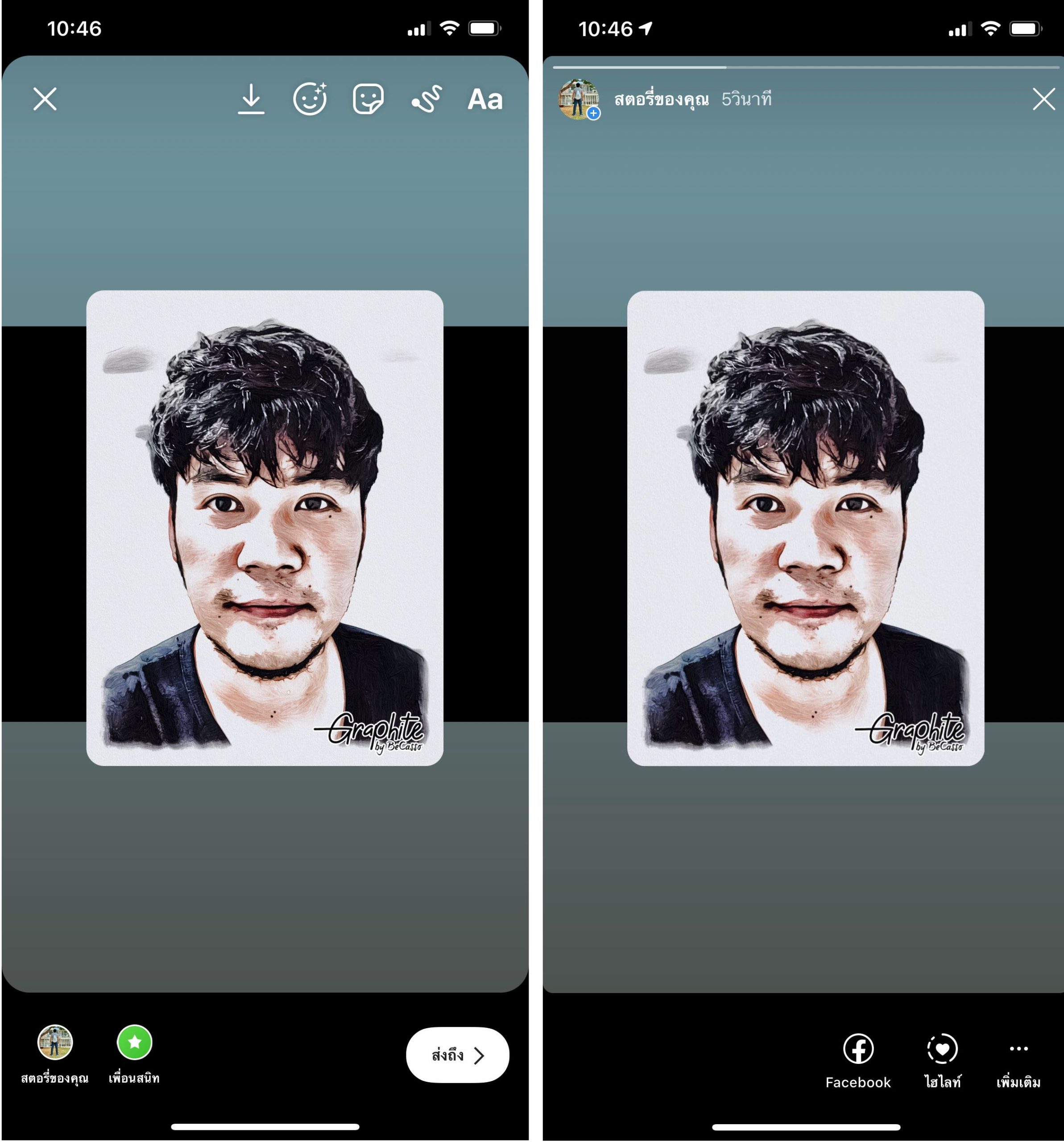Screen dimensions: 1064x1142
Task: Open the sticker picker
Action: pyautogui.click(x=368, y=99)
